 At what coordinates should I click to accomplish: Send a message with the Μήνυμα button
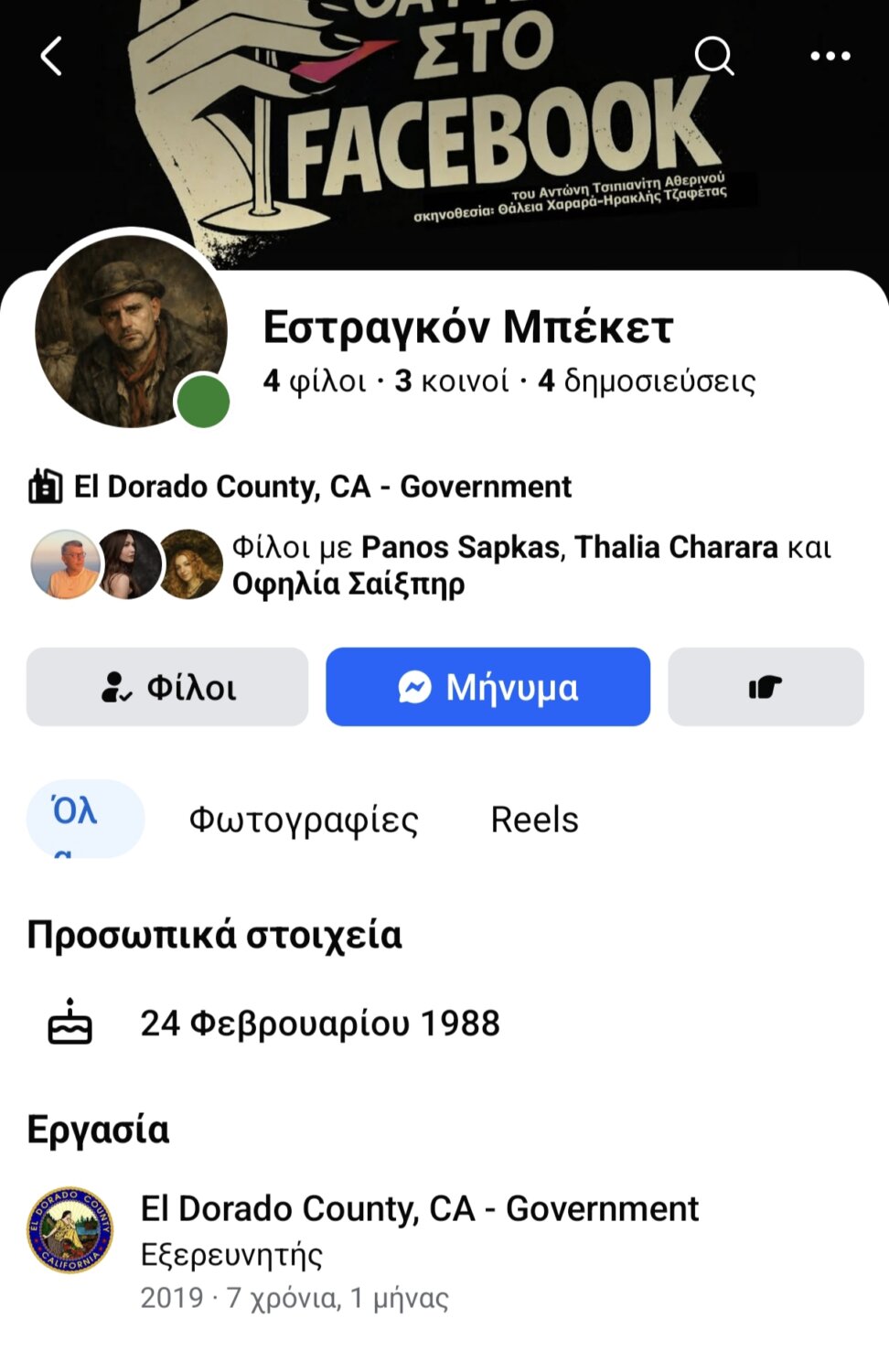(487, 687)
